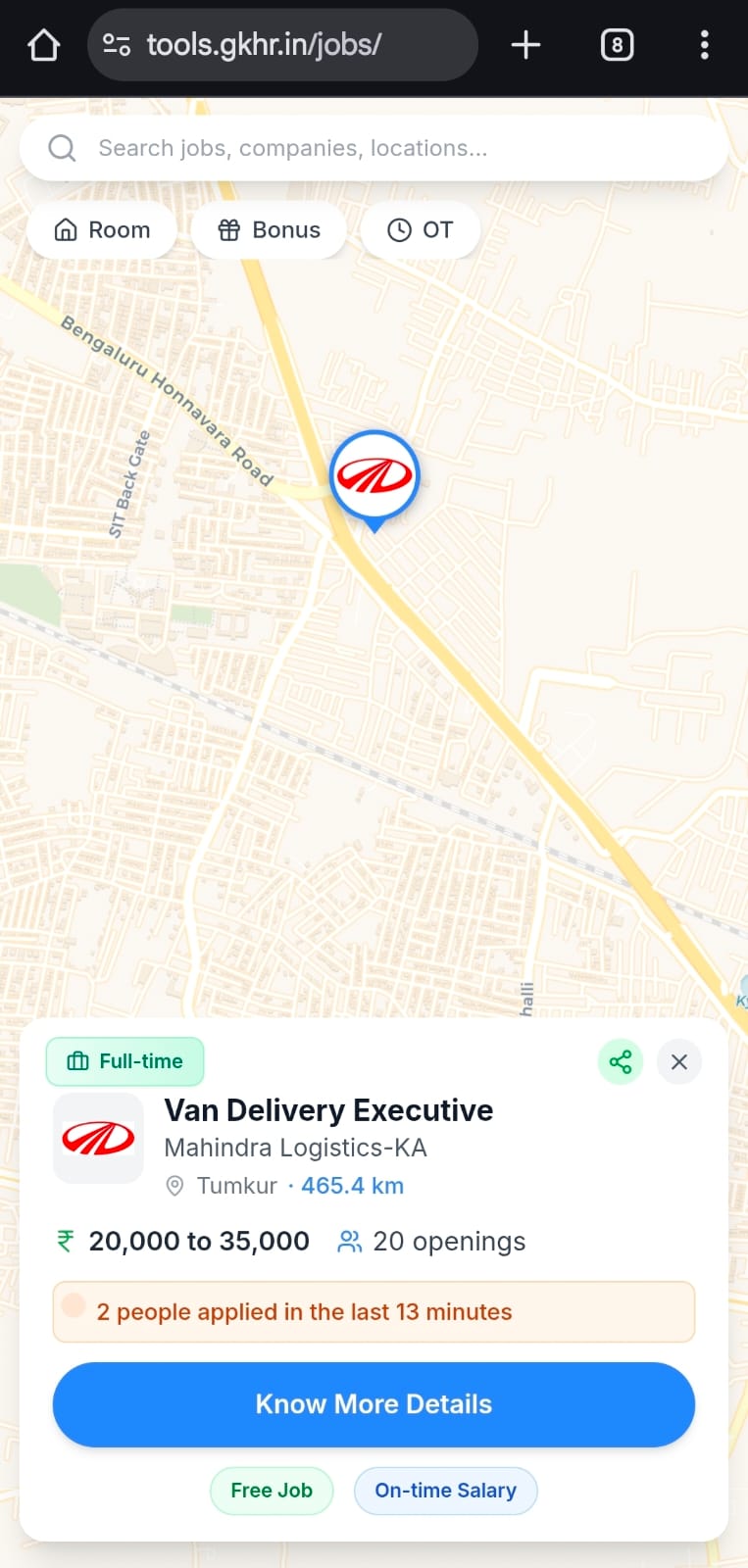Screen dimensions: 748x1568
Task: Toggle the Room filter chip
Action: pos(102,229)
